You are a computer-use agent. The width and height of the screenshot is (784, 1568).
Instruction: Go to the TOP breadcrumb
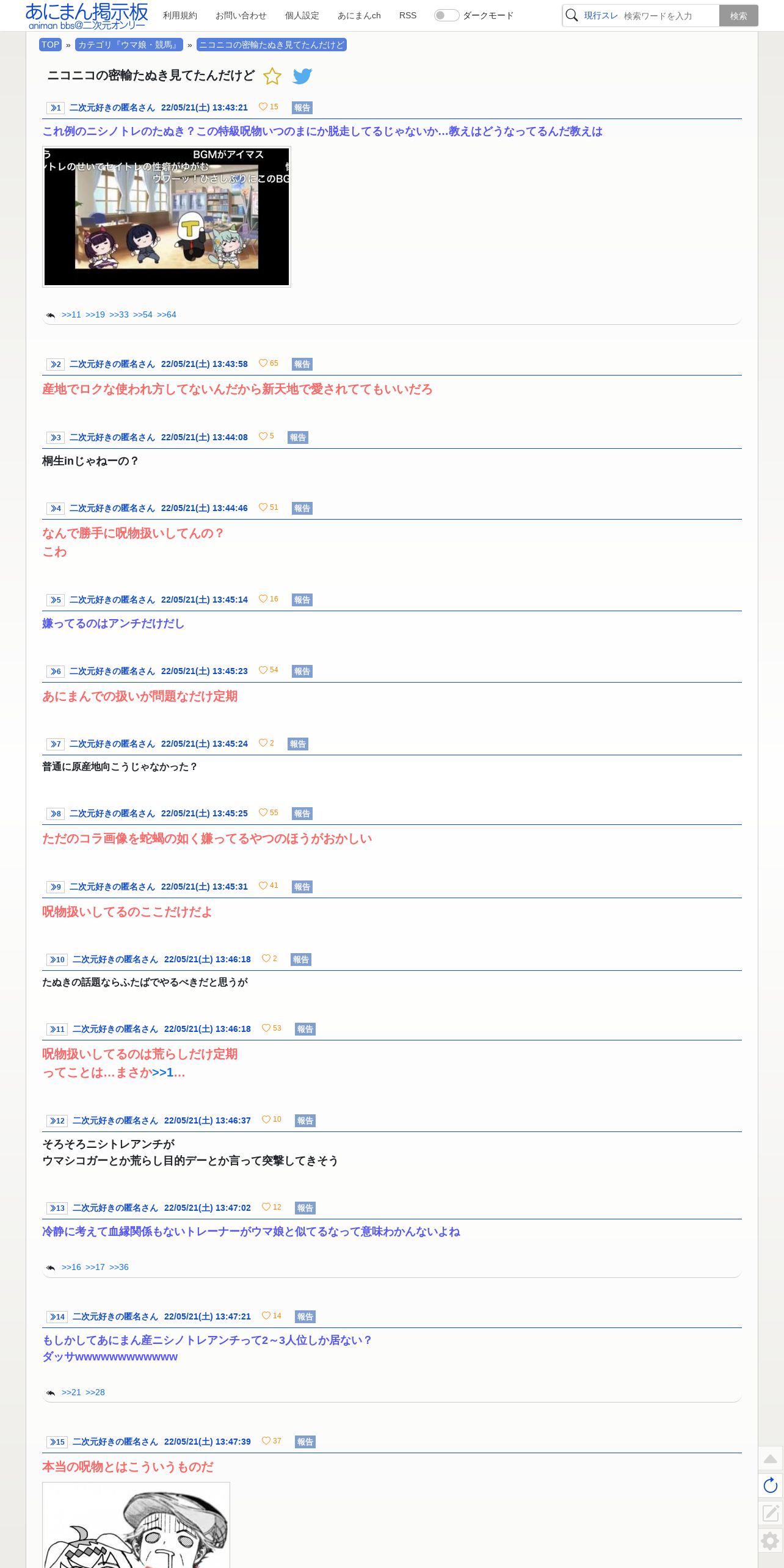(x=50, y=45)
